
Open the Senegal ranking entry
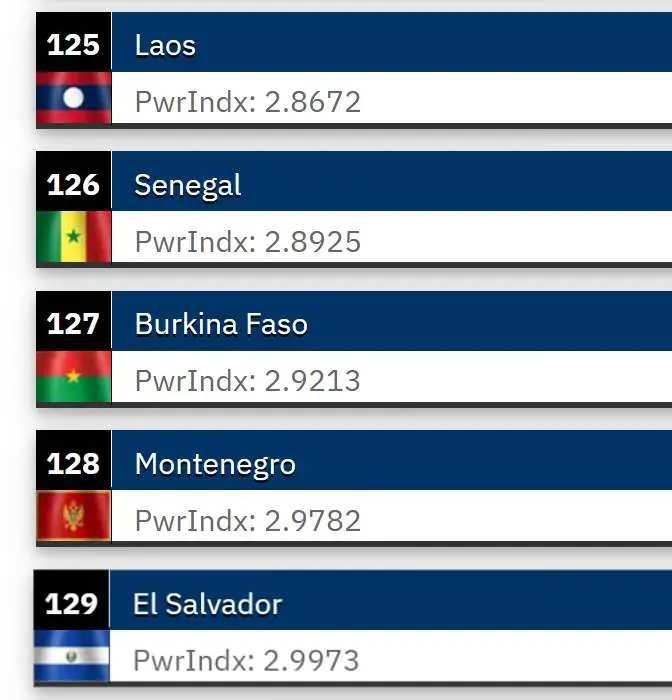(x=354, y=208)
